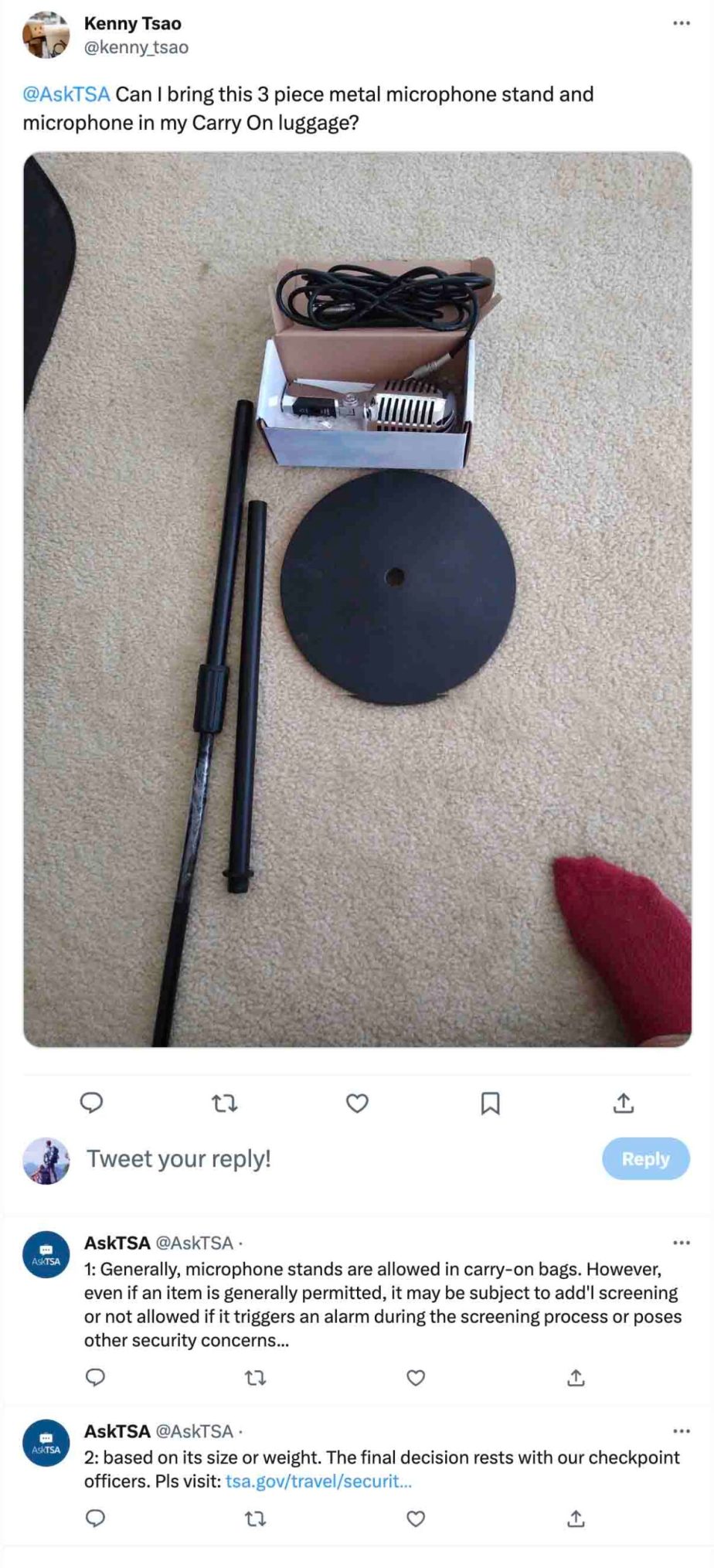Reply to Kenny Tsao's tweet via comment icon
This screenshot has height=1568, width=714.
click(92, 1103)
